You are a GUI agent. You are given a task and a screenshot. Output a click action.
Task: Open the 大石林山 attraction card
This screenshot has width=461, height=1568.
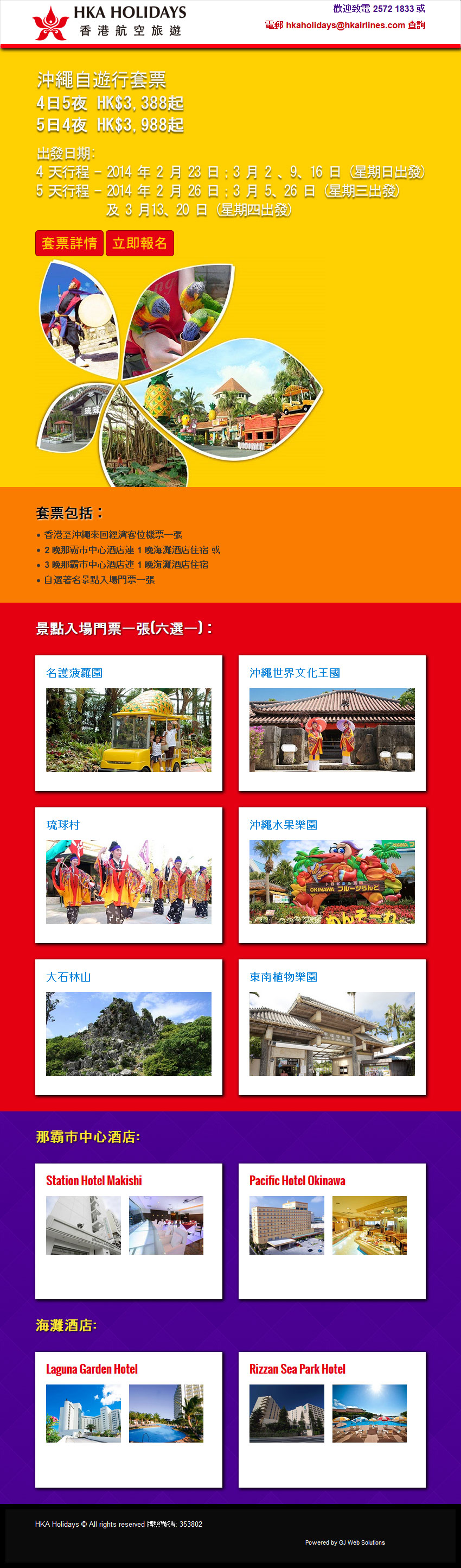pos(129,1027)
